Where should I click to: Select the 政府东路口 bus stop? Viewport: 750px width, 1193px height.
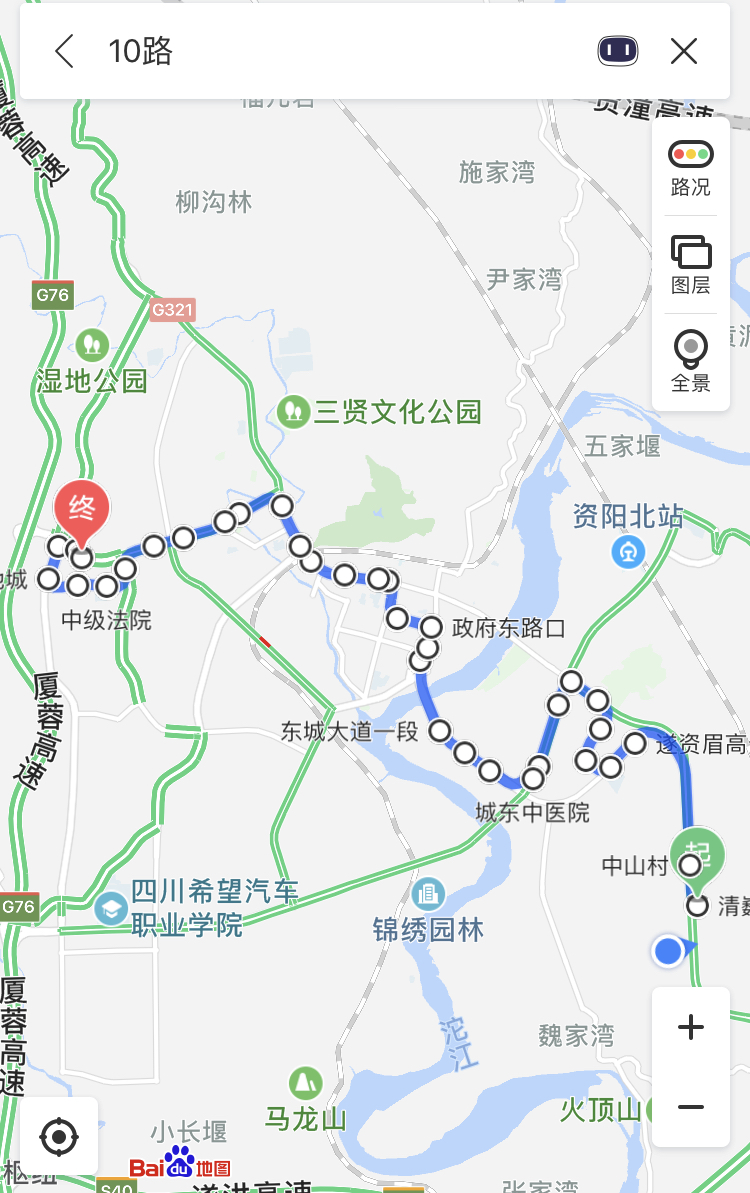(432, 628)
